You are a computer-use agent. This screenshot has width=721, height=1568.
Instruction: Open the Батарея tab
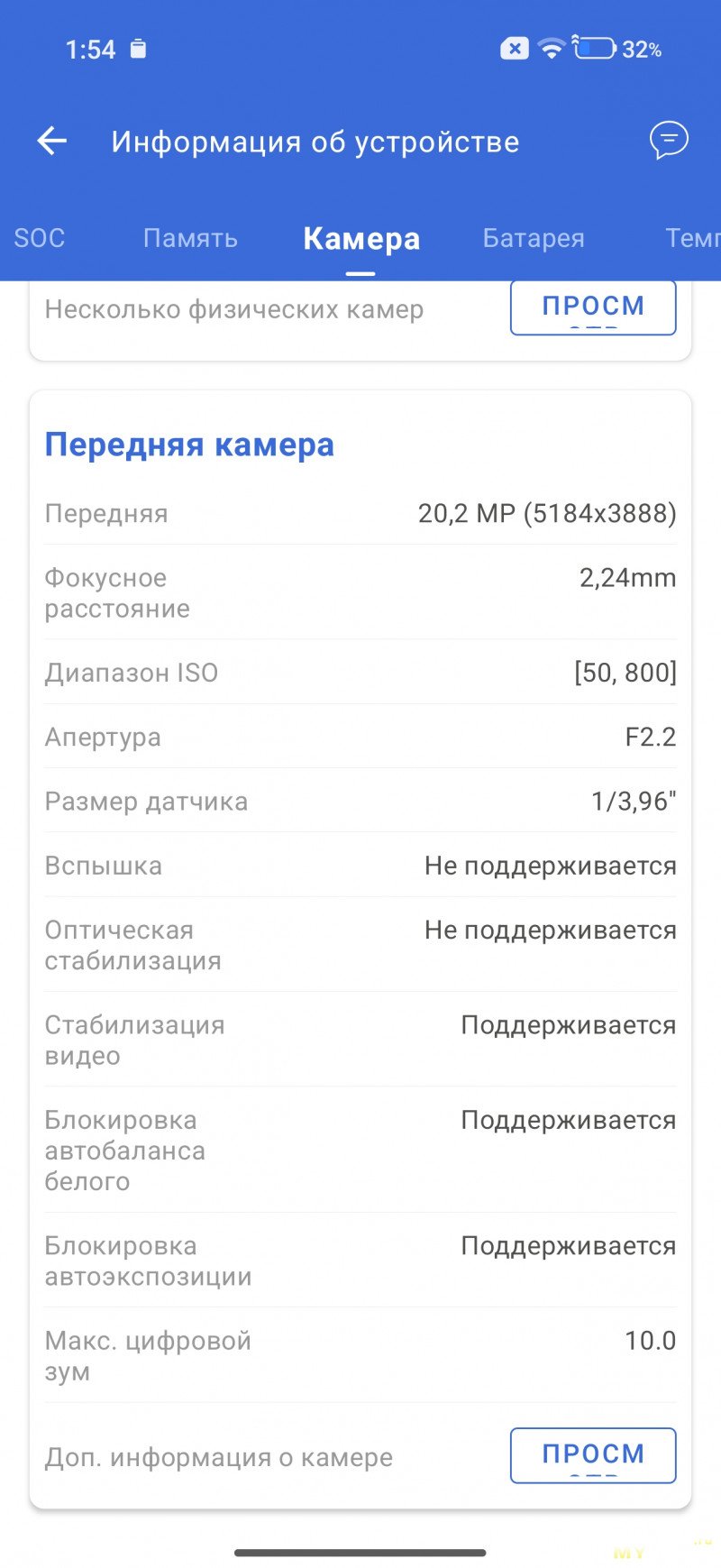(534, 238)
